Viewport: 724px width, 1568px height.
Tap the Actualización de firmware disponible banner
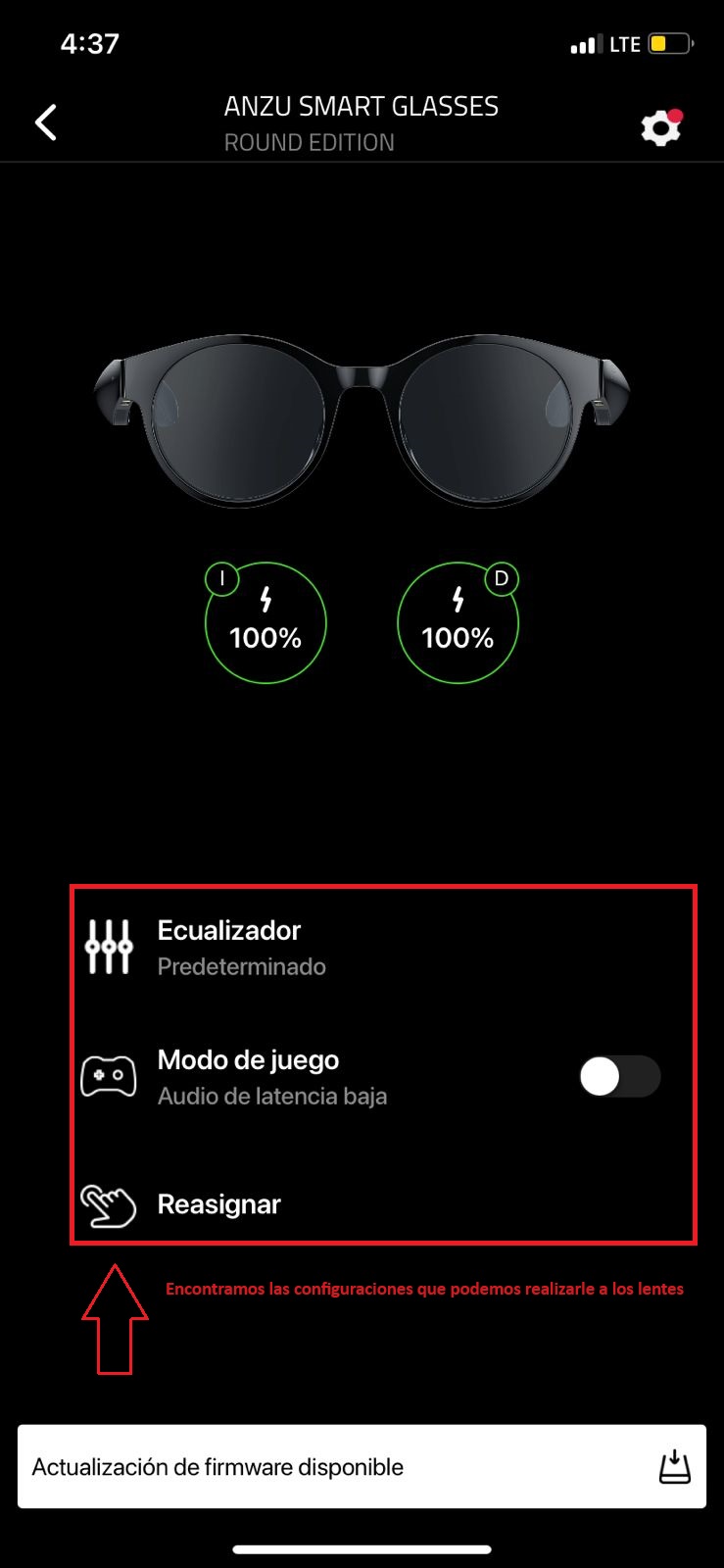362,1466
